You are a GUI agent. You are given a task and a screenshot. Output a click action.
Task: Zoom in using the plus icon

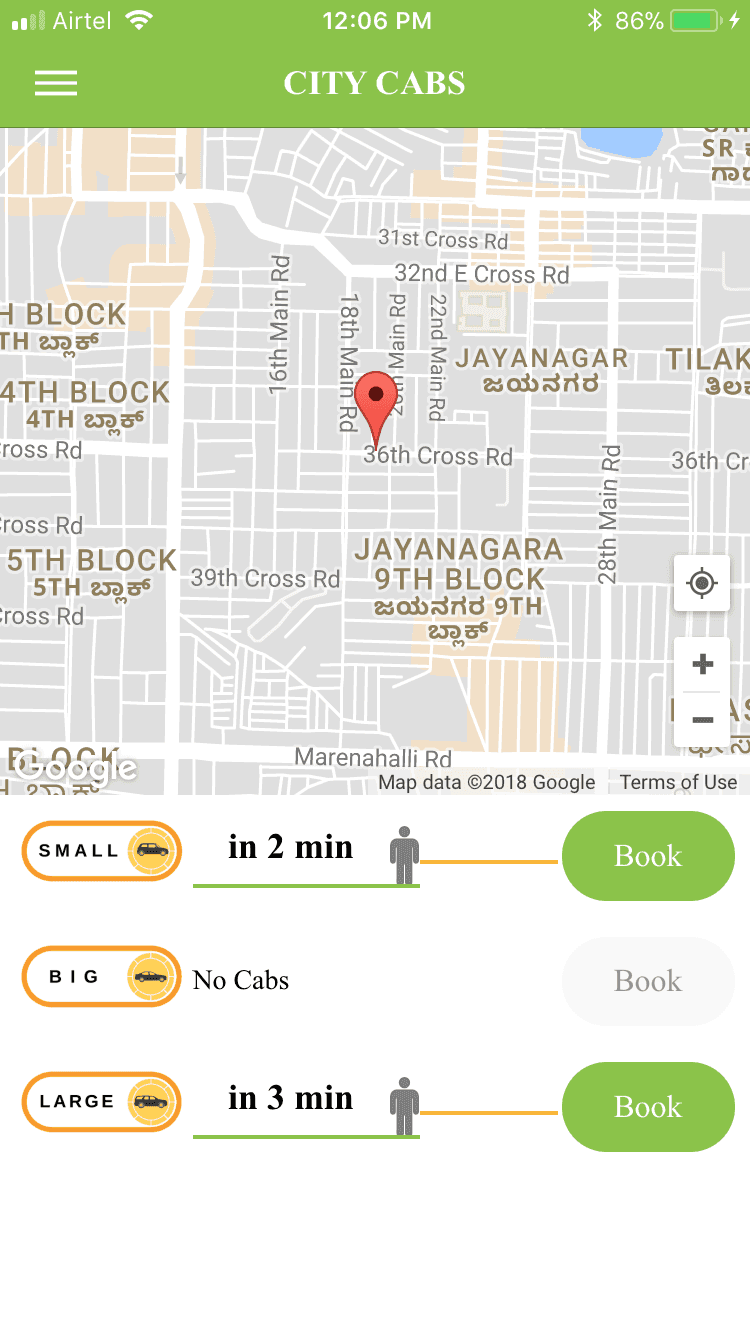pyautogui.click(x=702, y=663)
